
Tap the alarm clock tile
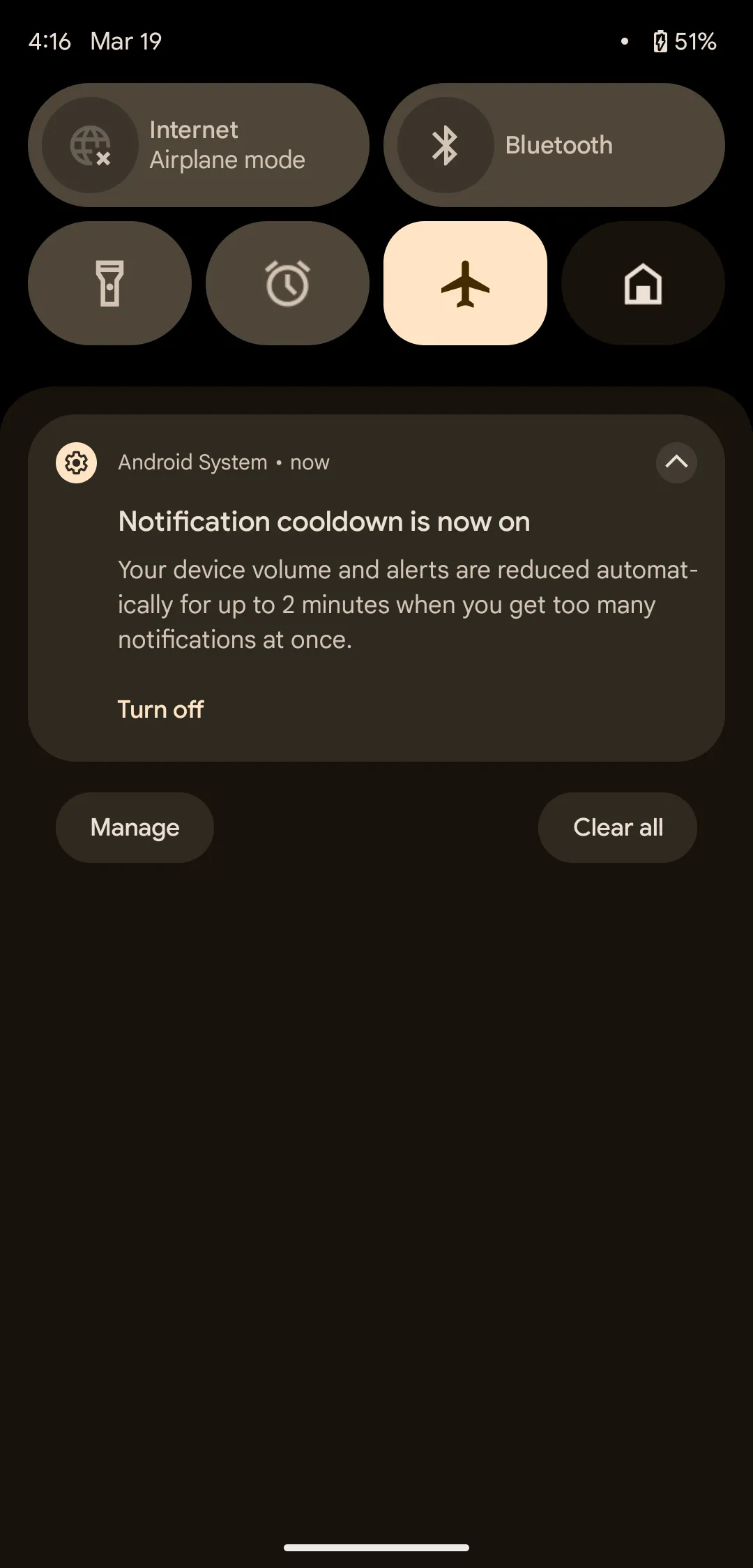point(287,283)
